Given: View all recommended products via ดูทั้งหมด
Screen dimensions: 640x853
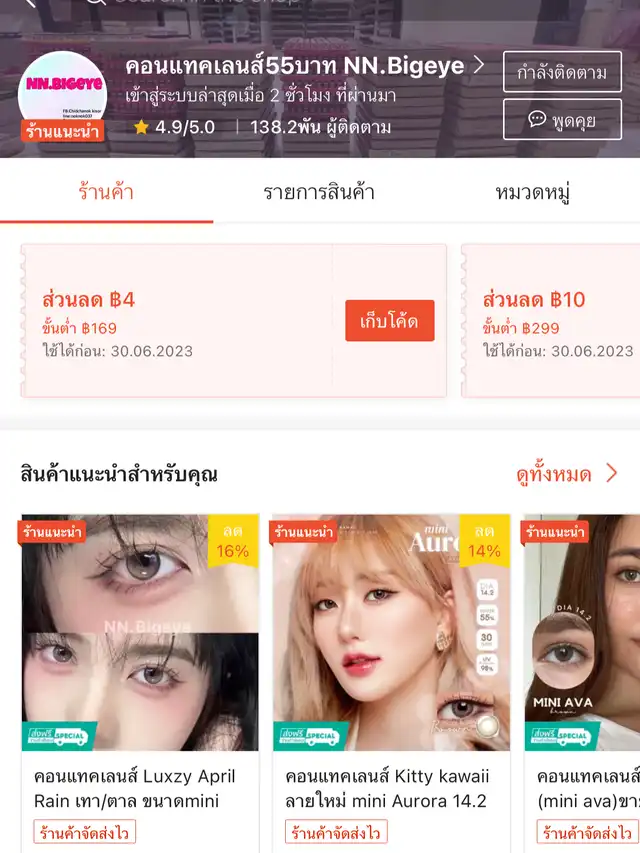Looking at the screenshot, I should tap(567, 474).
